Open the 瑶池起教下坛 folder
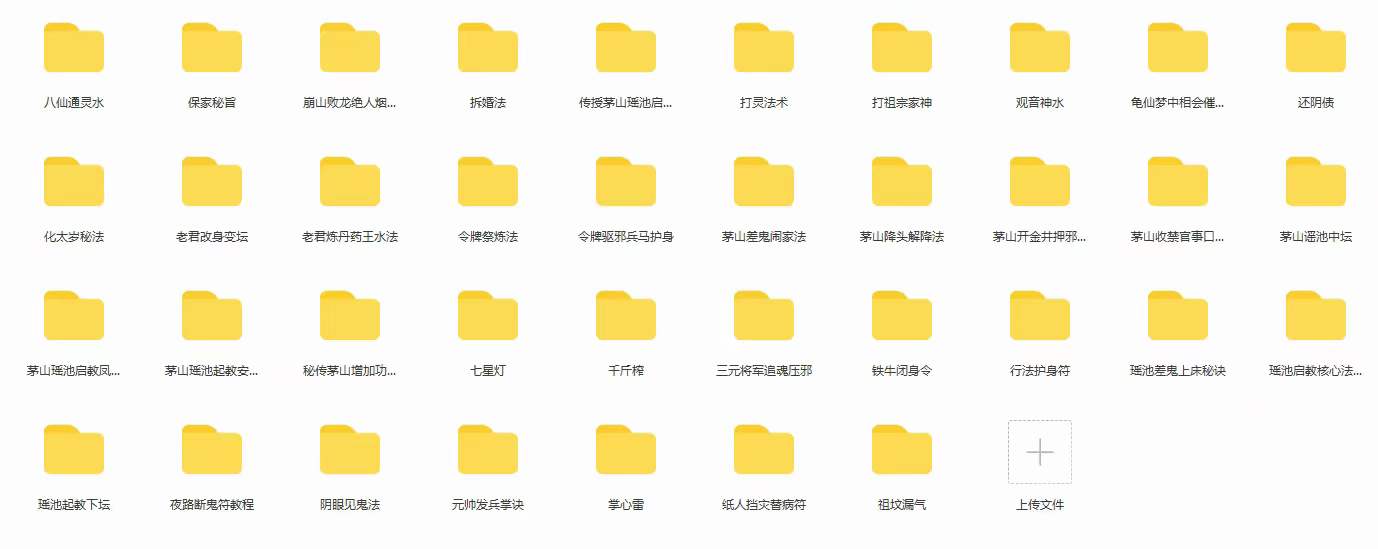 [x=74, y=450]
